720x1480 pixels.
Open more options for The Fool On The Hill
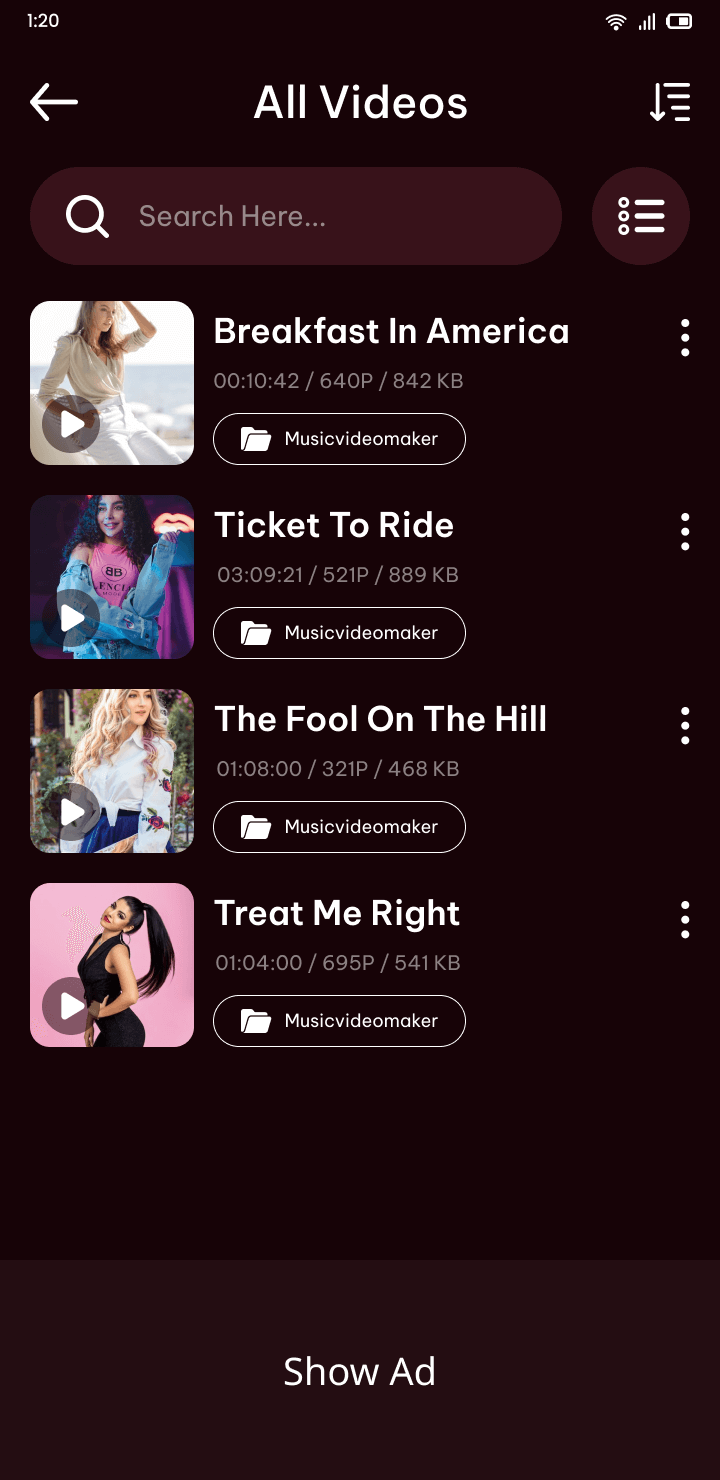pyautogui.click(x=685, y=726)
